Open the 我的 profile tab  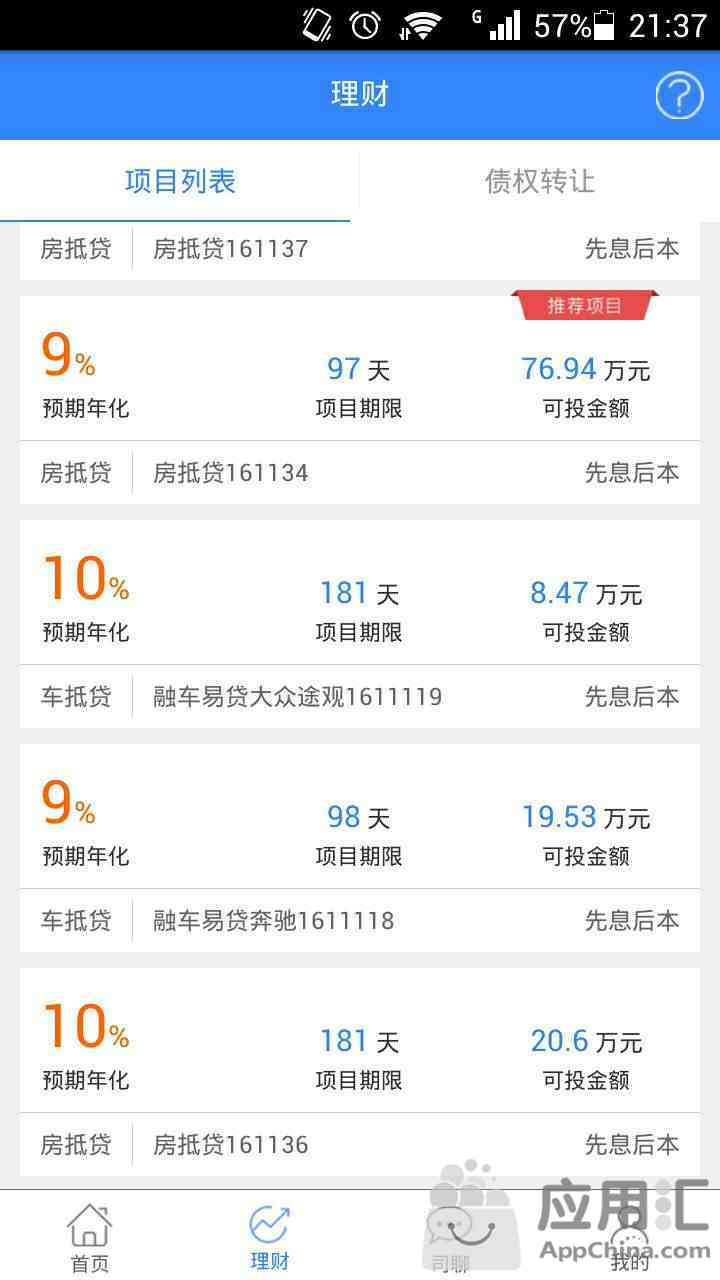pyautogui.click(x=630, y=1237)
